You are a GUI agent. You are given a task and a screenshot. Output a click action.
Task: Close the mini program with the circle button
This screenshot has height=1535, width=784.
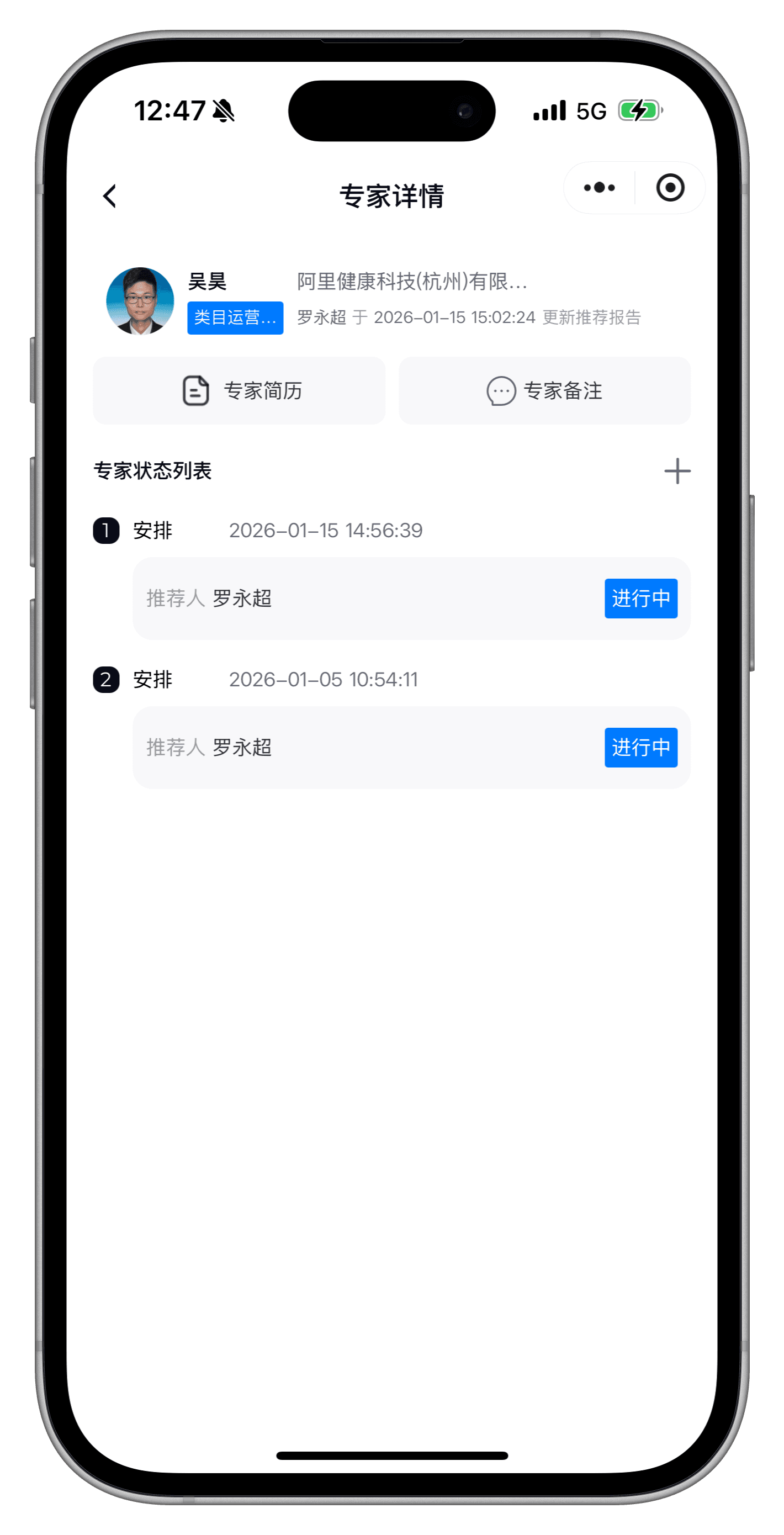click(x=670, y=188)
